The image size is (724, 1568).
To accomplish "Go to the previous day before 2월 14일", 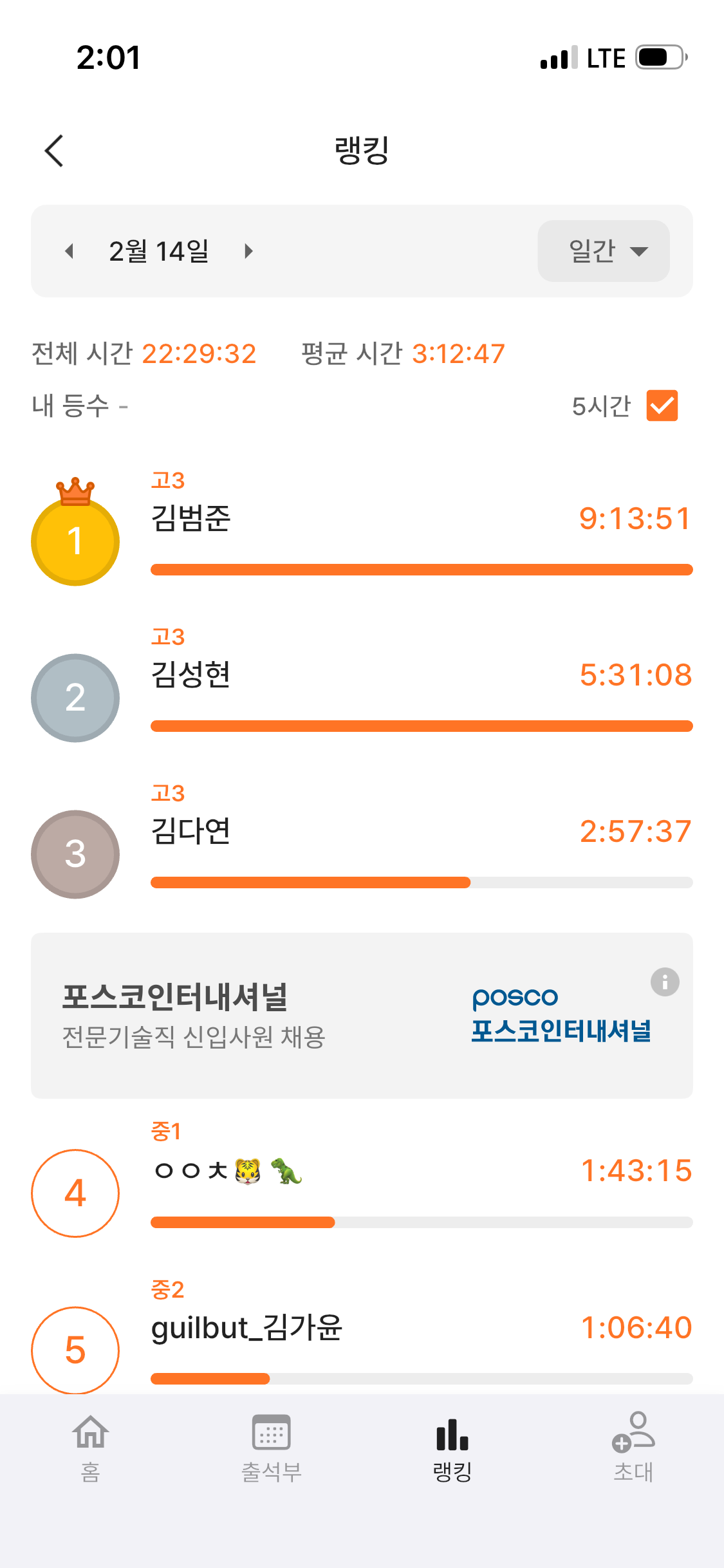I will [70, 251].
